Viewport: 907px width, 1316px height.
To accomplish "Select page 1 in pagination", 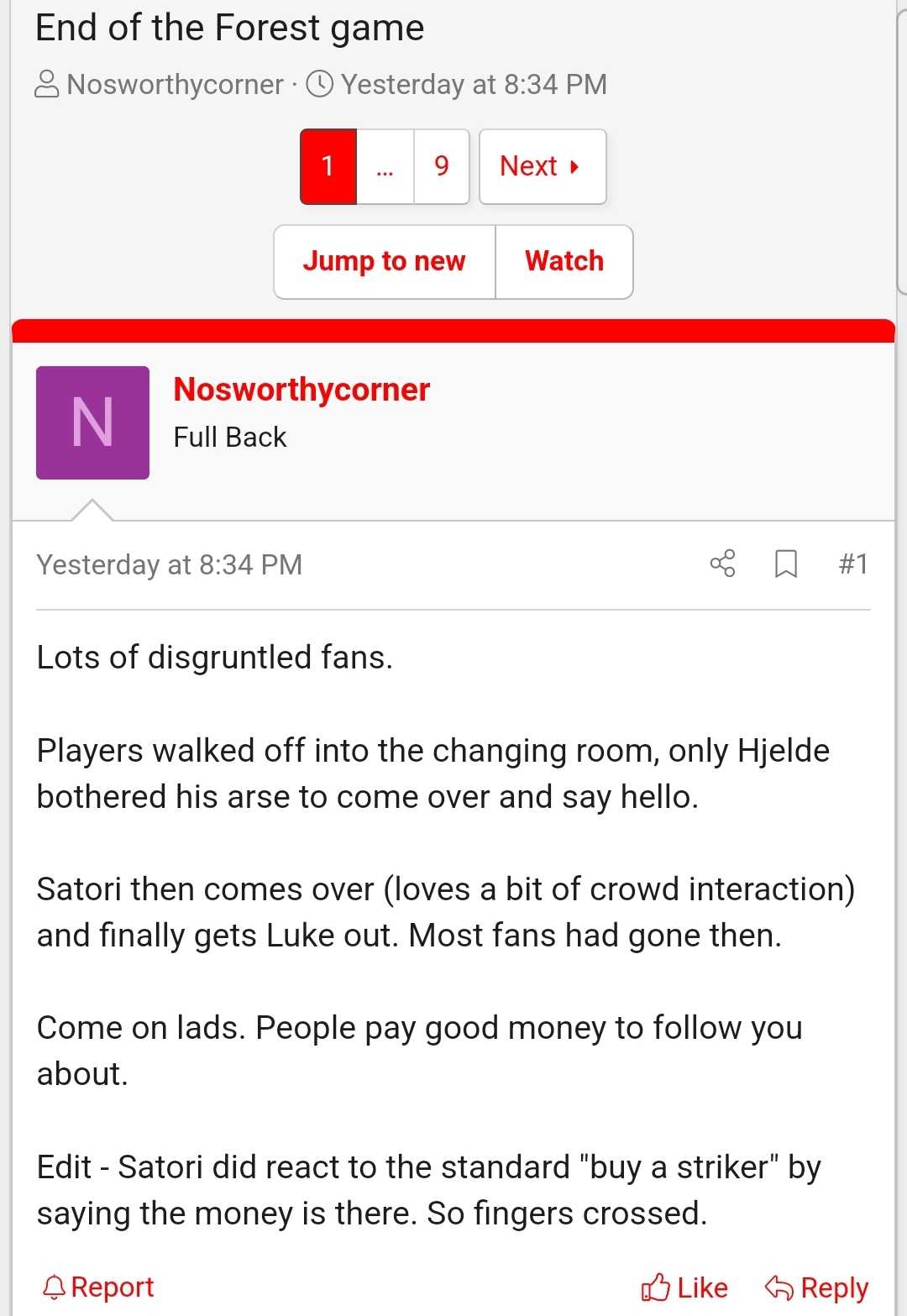I will [328, 166].
